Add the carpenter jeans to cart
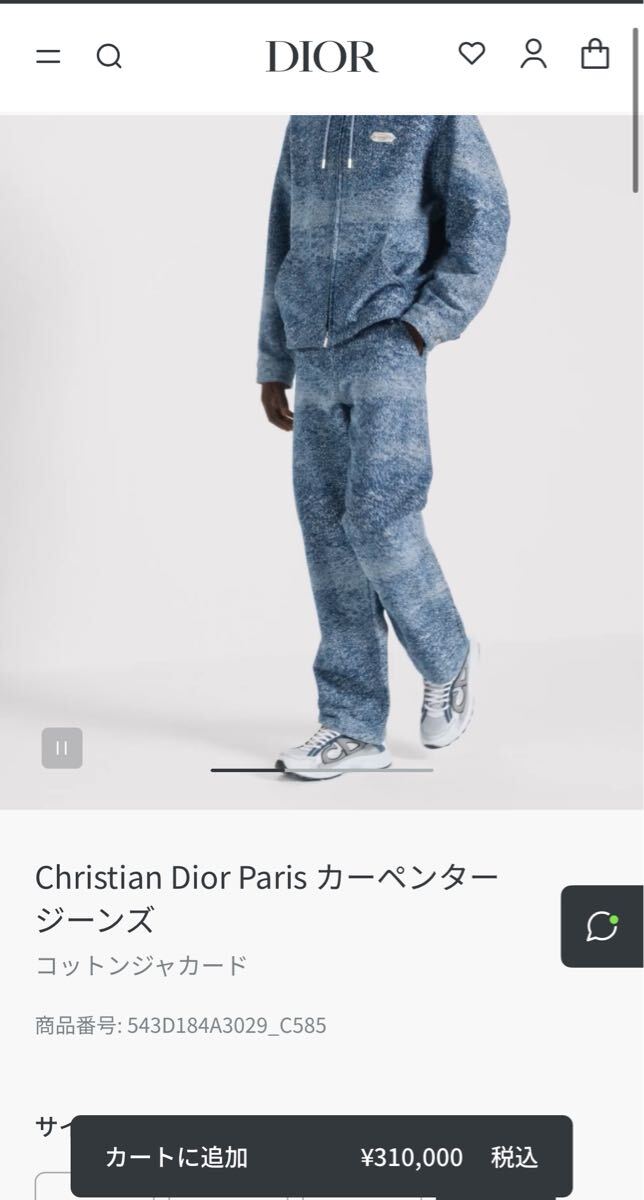The image size is (644, 1200). [321, 1157]
